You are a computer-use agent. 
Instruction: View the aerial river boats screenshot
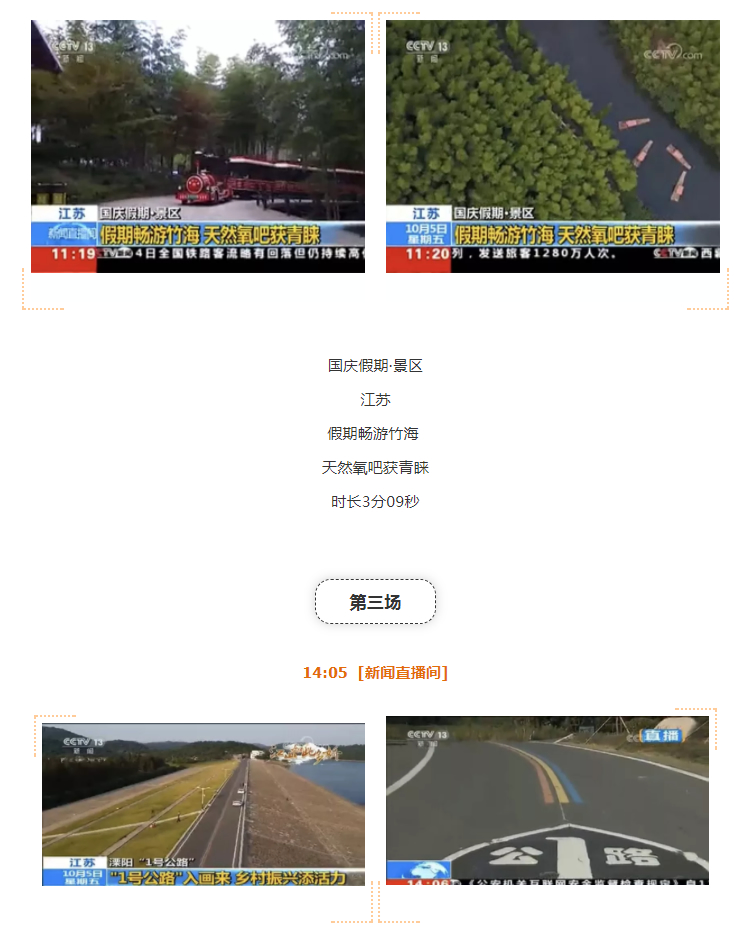[552, 146]
